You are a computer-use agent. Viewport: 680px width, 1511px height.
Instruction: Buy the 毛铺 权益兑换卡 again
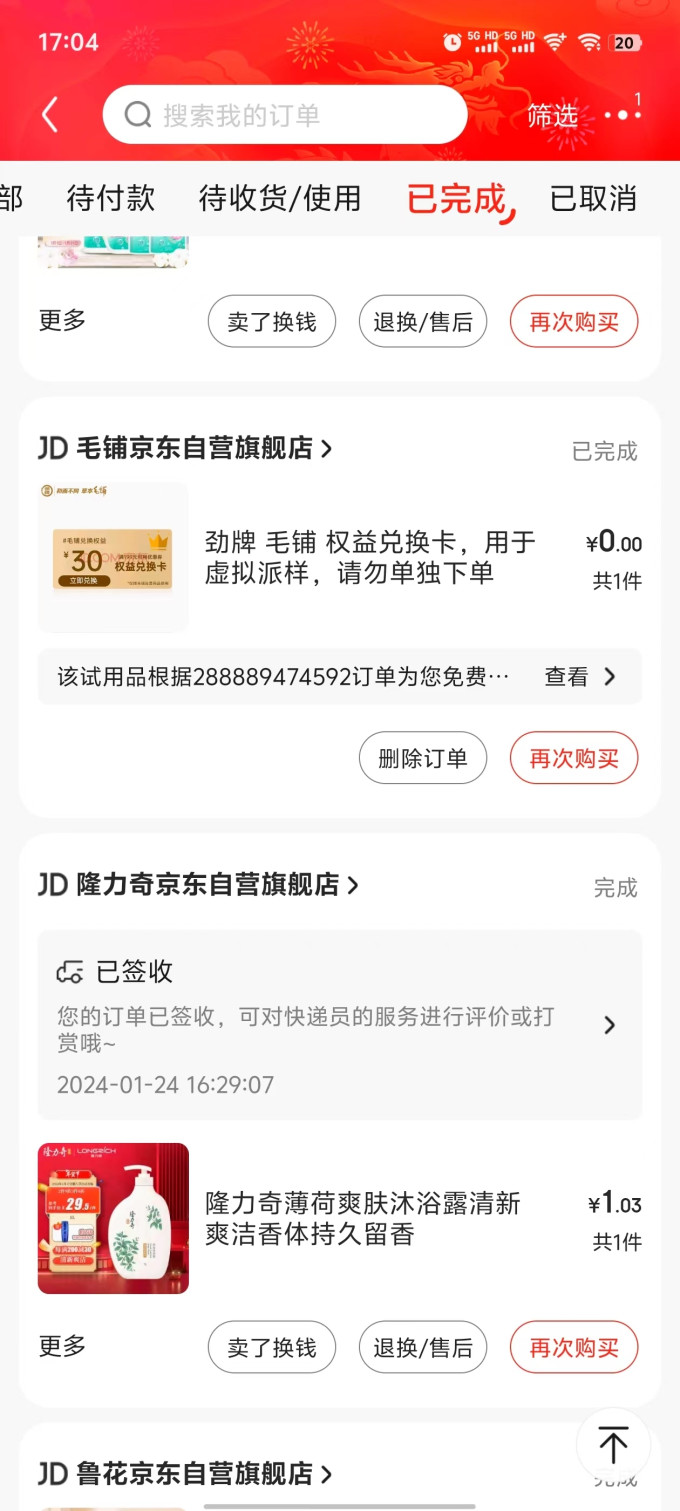click(x=574, y=758)
